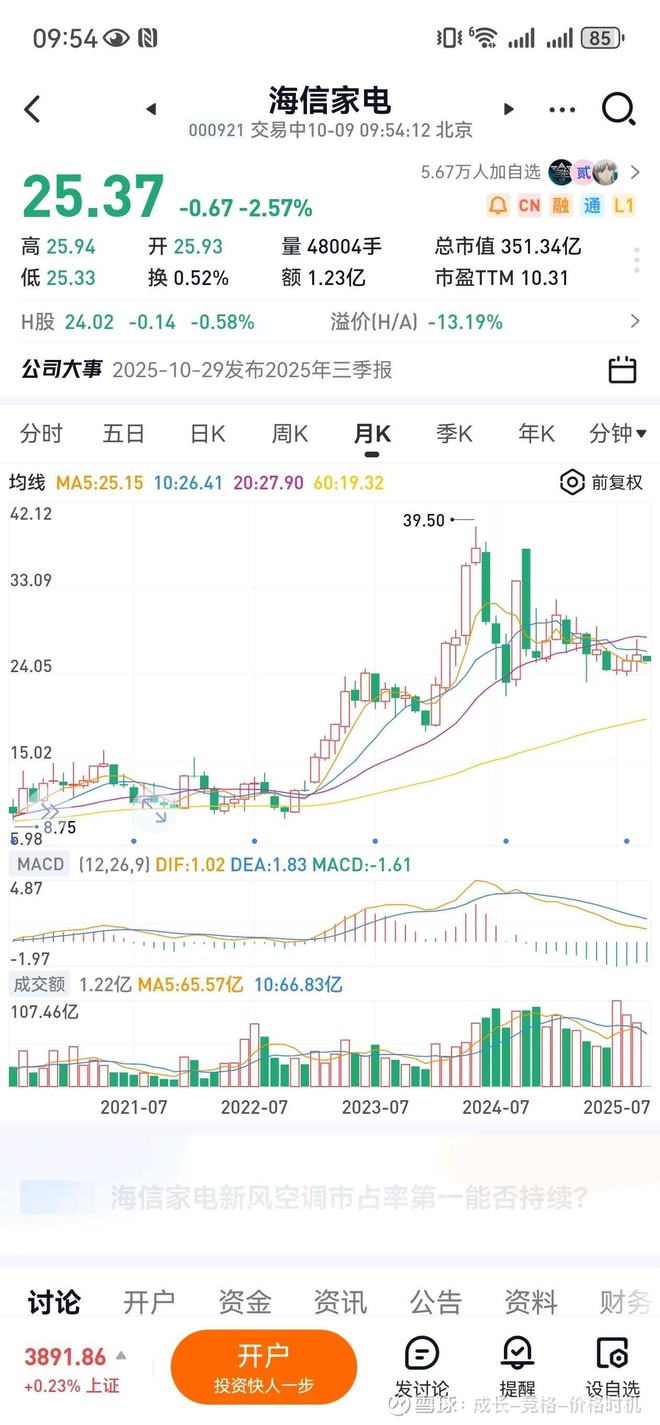
Task: Add this stock with 设自选
Action: (612, 1367)
